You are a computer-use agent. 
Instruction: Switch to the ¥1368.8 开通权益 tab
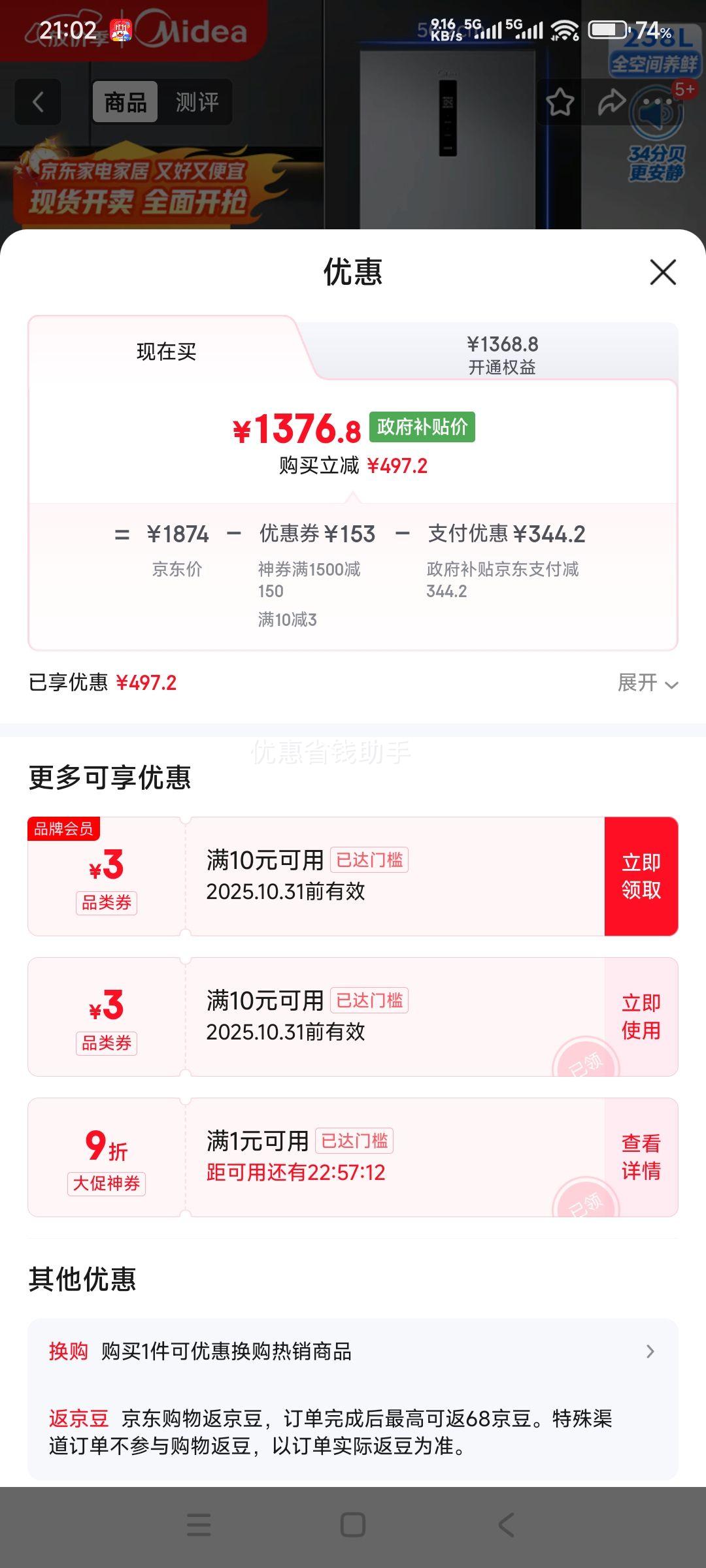pyautogui.click(x=501, y=354)
